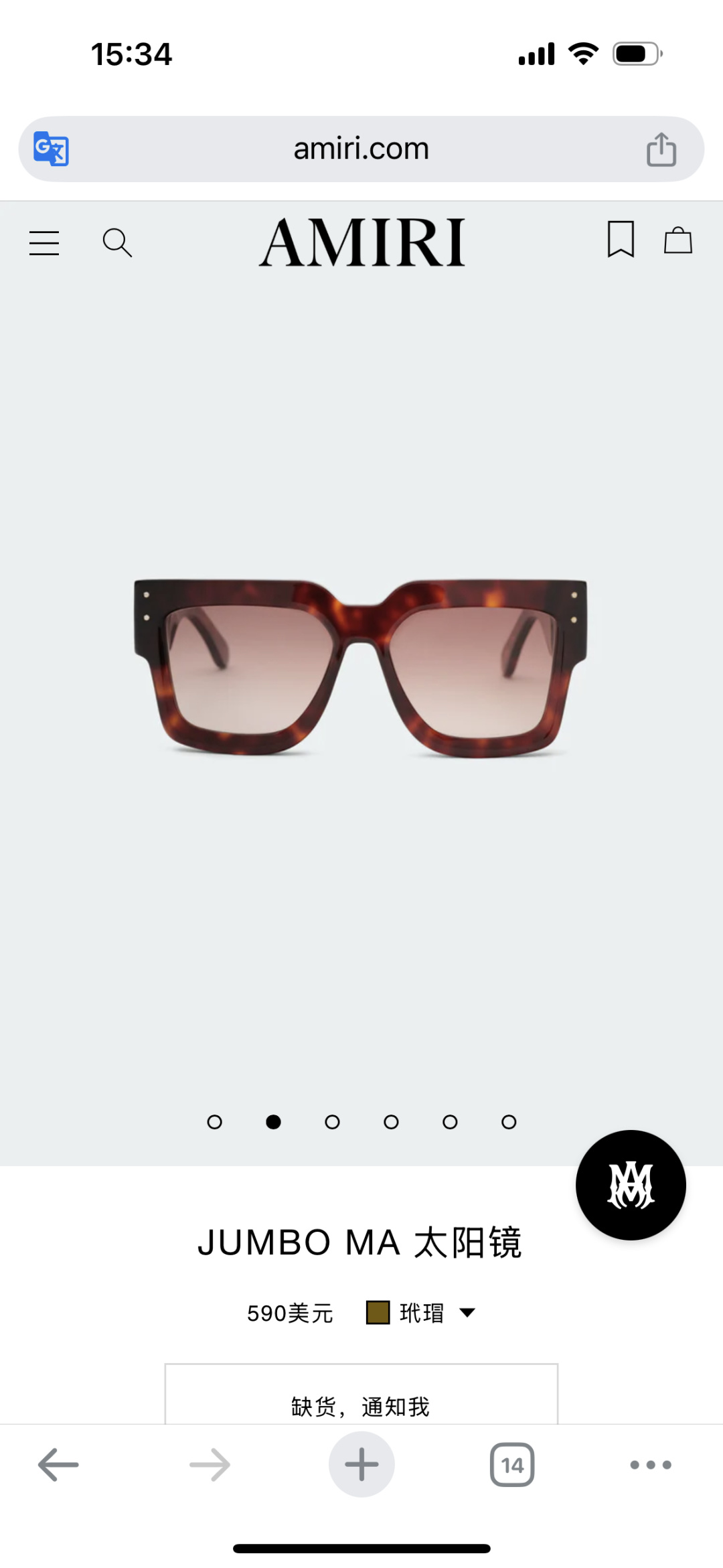Image resolution: width=723 pixels, height=1568 pixels.
Task: Tap the AMIRI logo to go home
Action: [361, 242]
